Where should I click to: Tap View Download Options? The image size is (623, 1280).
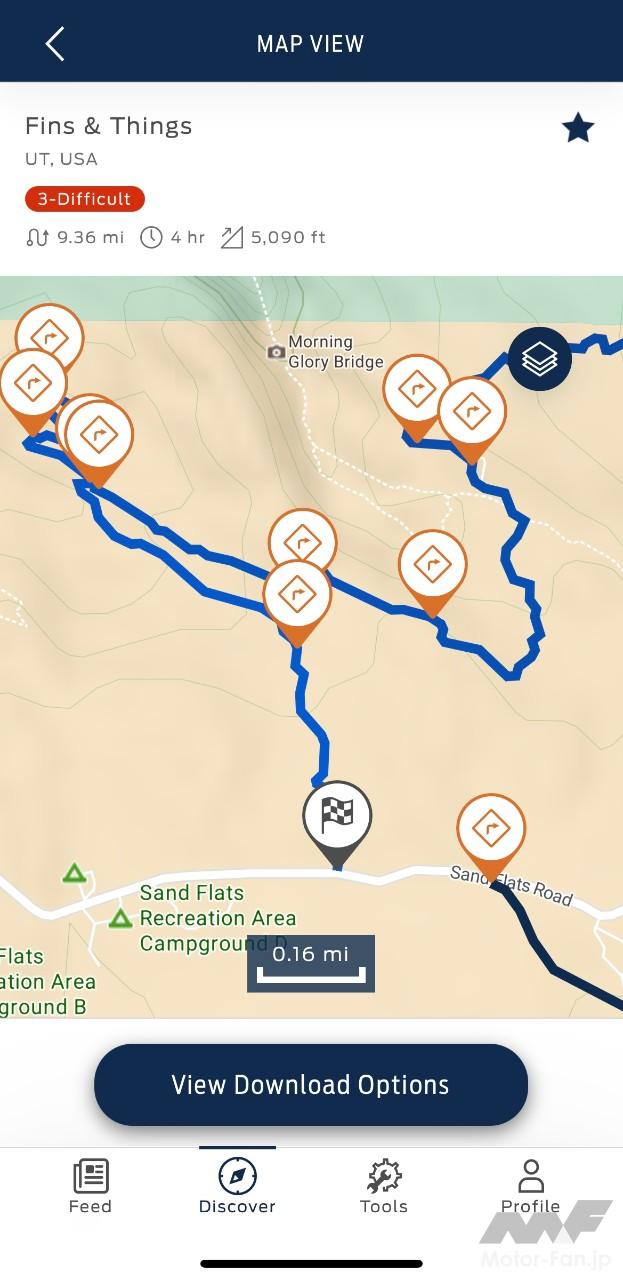click(x=310, y=1085)
